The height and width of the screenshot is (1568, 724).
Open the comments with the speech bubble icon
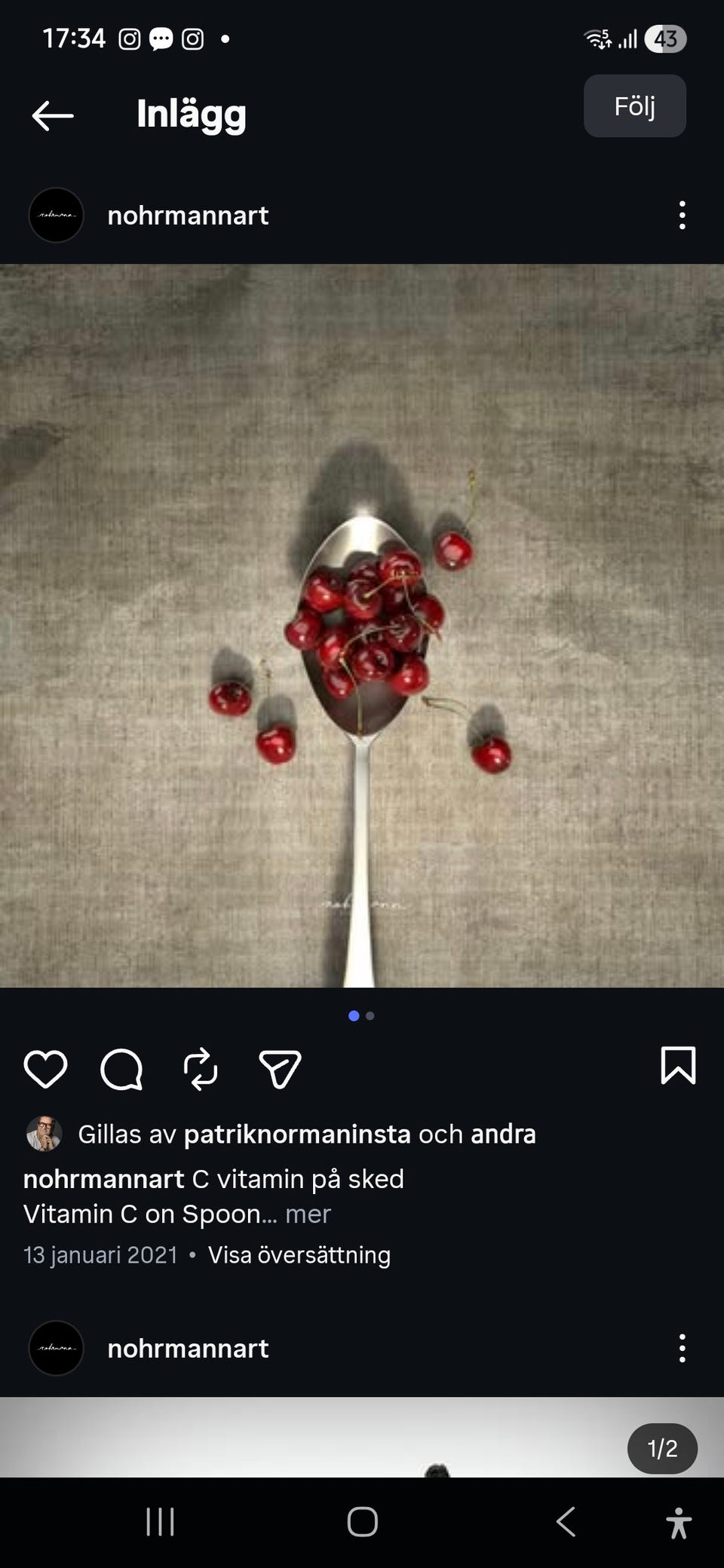[123, 1069]
